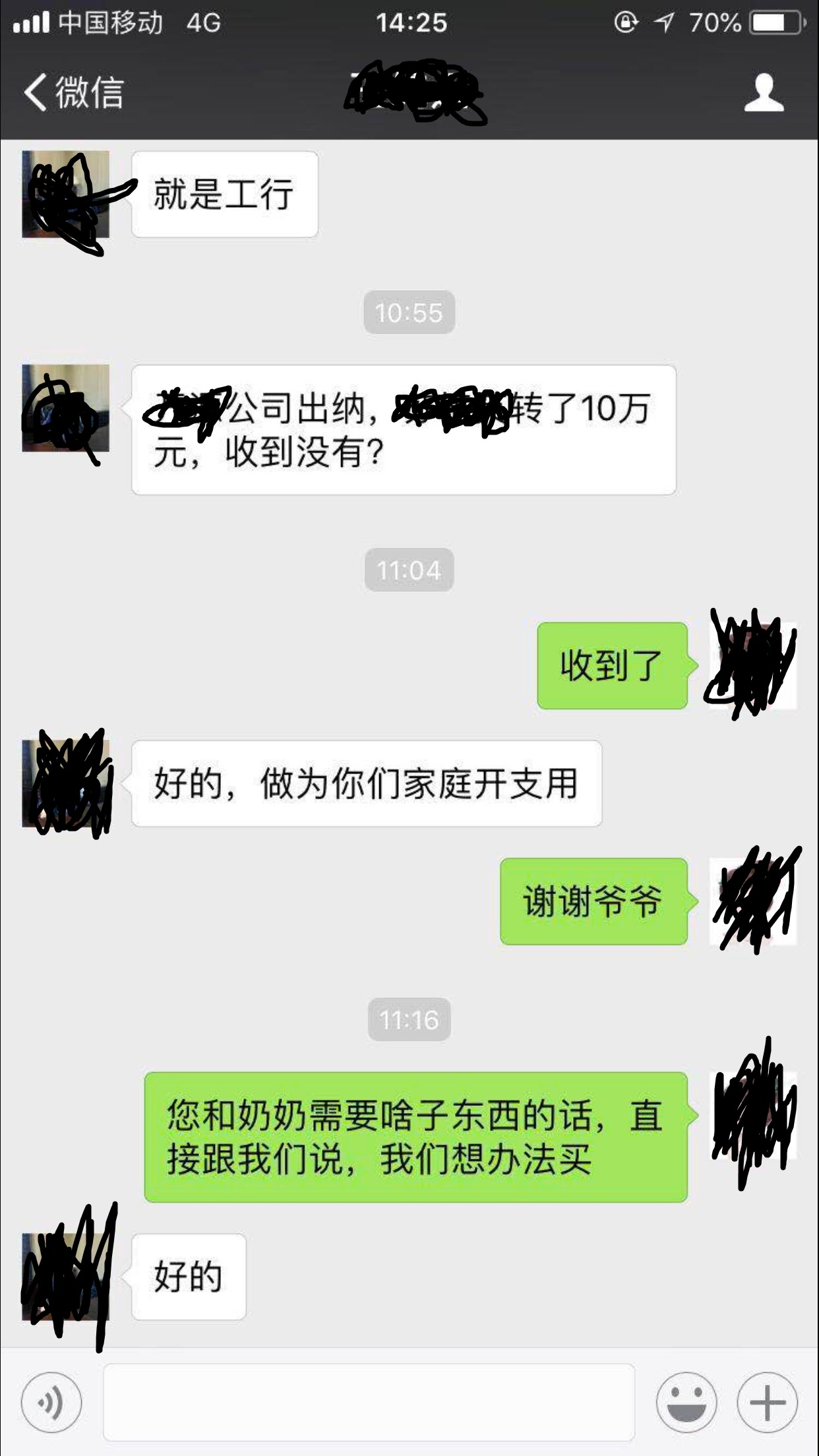Focus the message text field
Image resolution: width=819 pixels, height=1456 pixels.
click(x=369, y=1402)
